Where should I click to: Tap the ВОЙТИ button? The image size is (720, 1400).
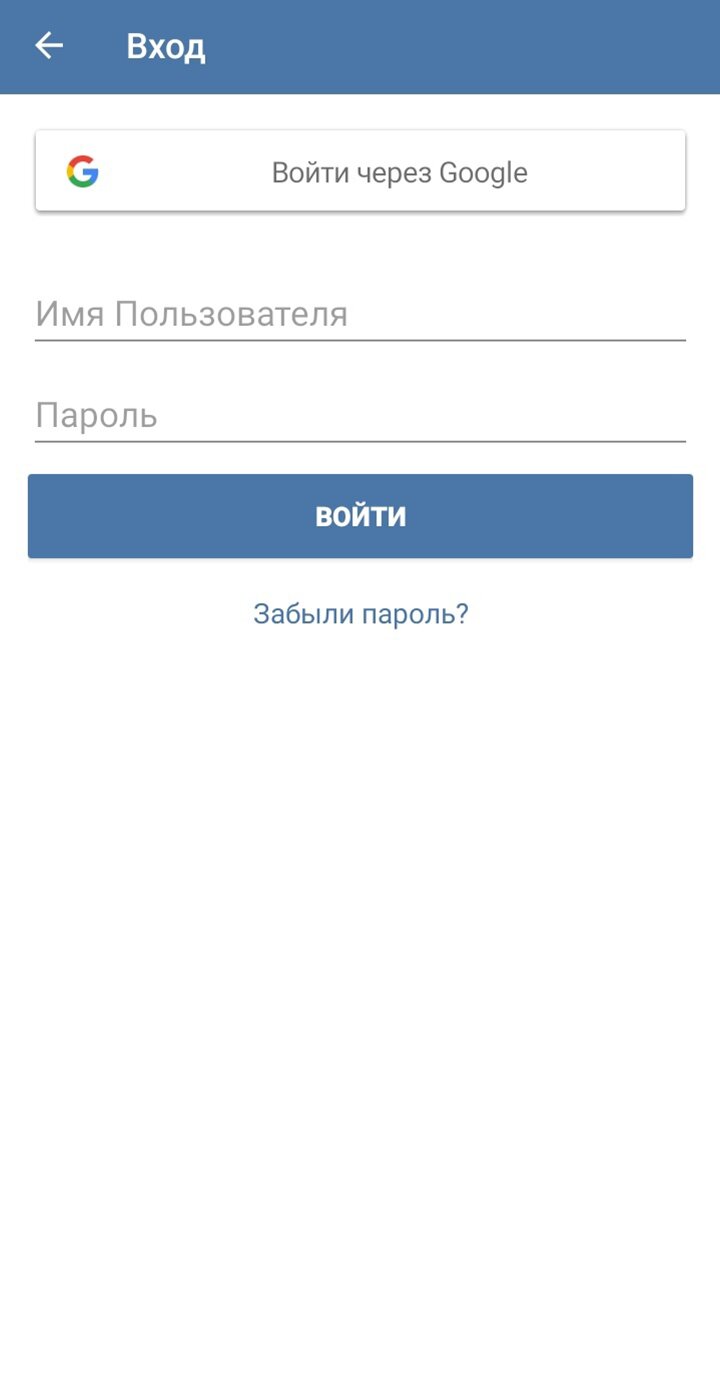pos(360,516)
